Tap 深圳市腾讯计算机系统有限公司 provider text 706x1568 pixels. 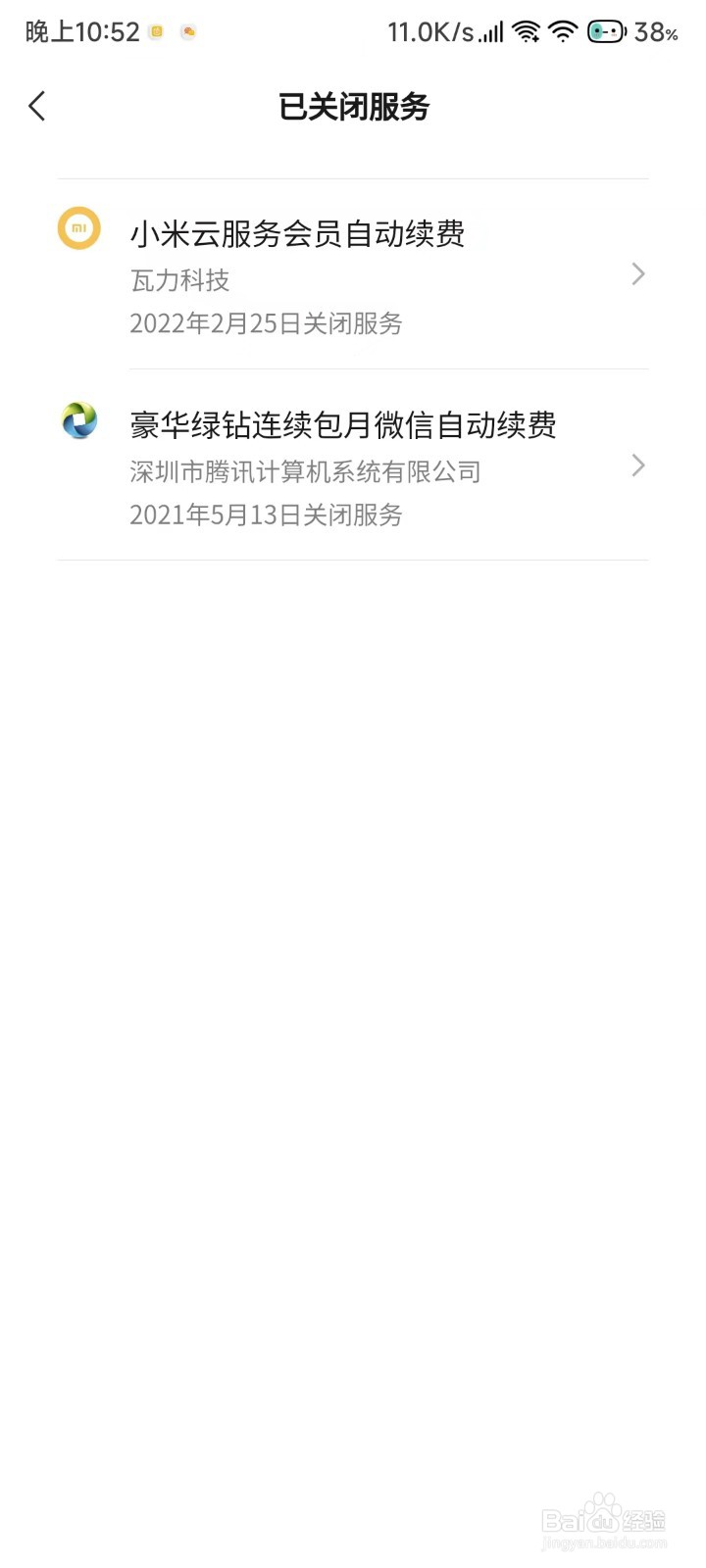point(305,471)
